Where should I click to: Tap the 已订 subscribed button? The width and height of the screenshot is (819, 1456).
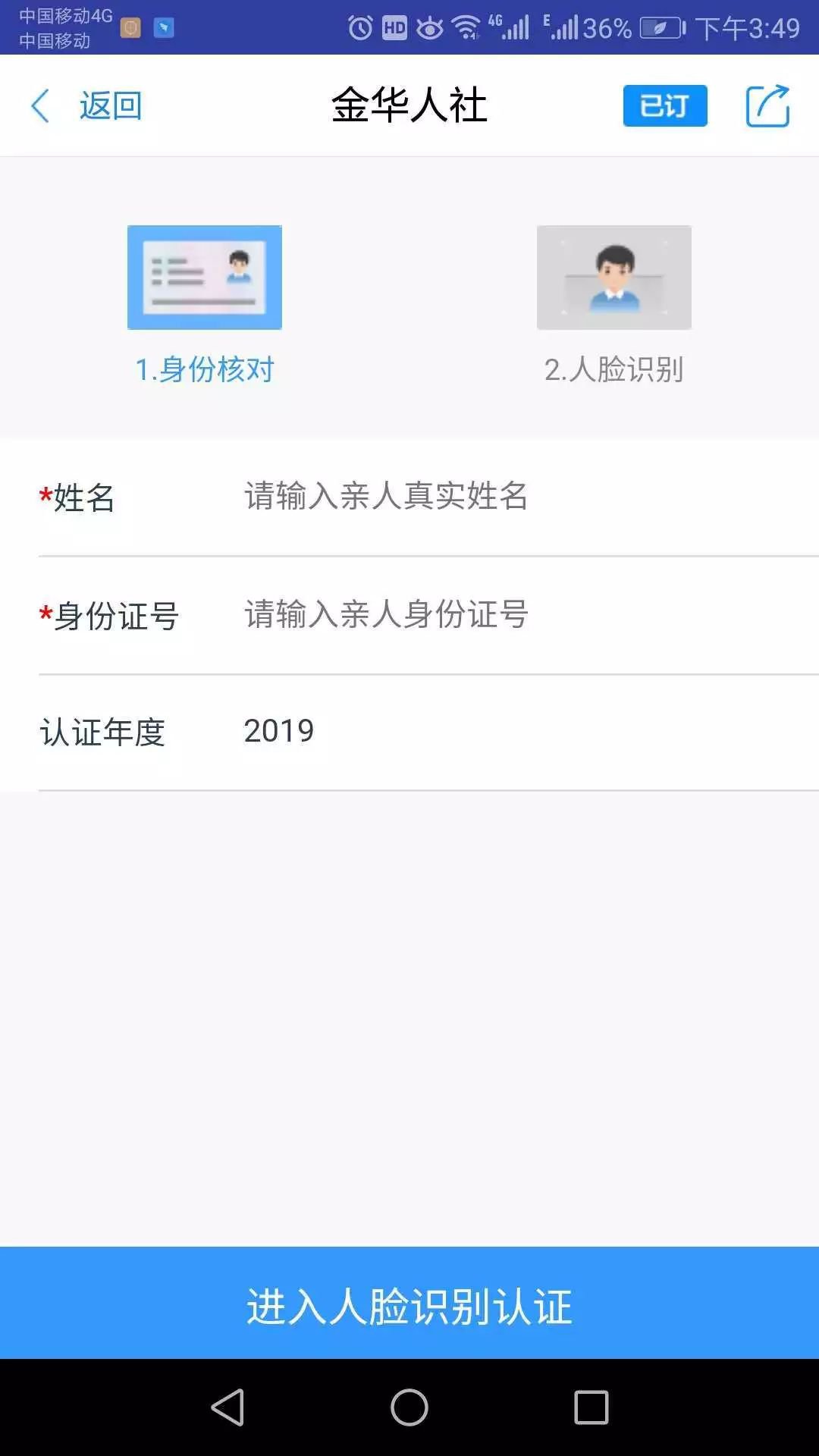(665, 105)
